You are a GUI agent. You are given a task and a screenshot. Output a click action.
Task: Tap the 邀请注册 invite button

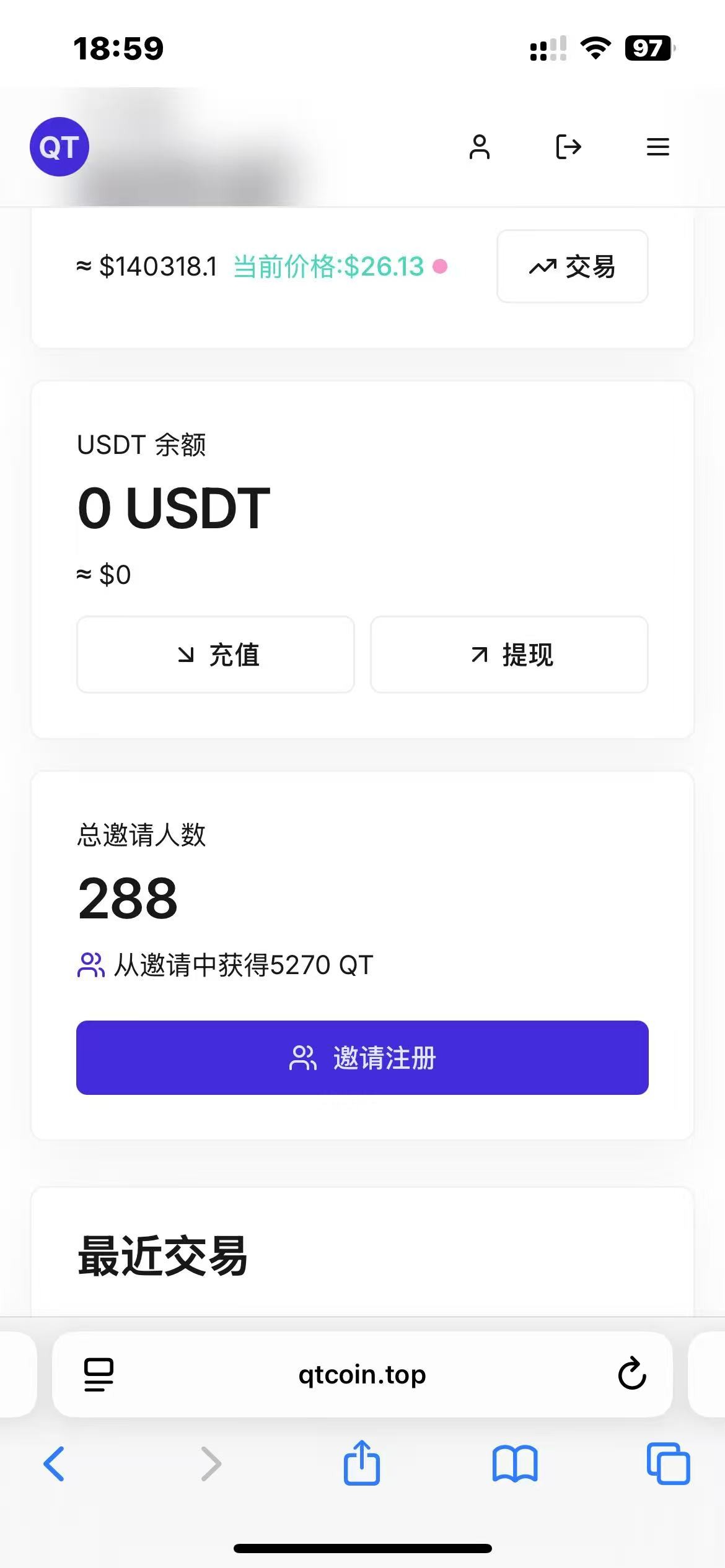(x=362, y=1058)
